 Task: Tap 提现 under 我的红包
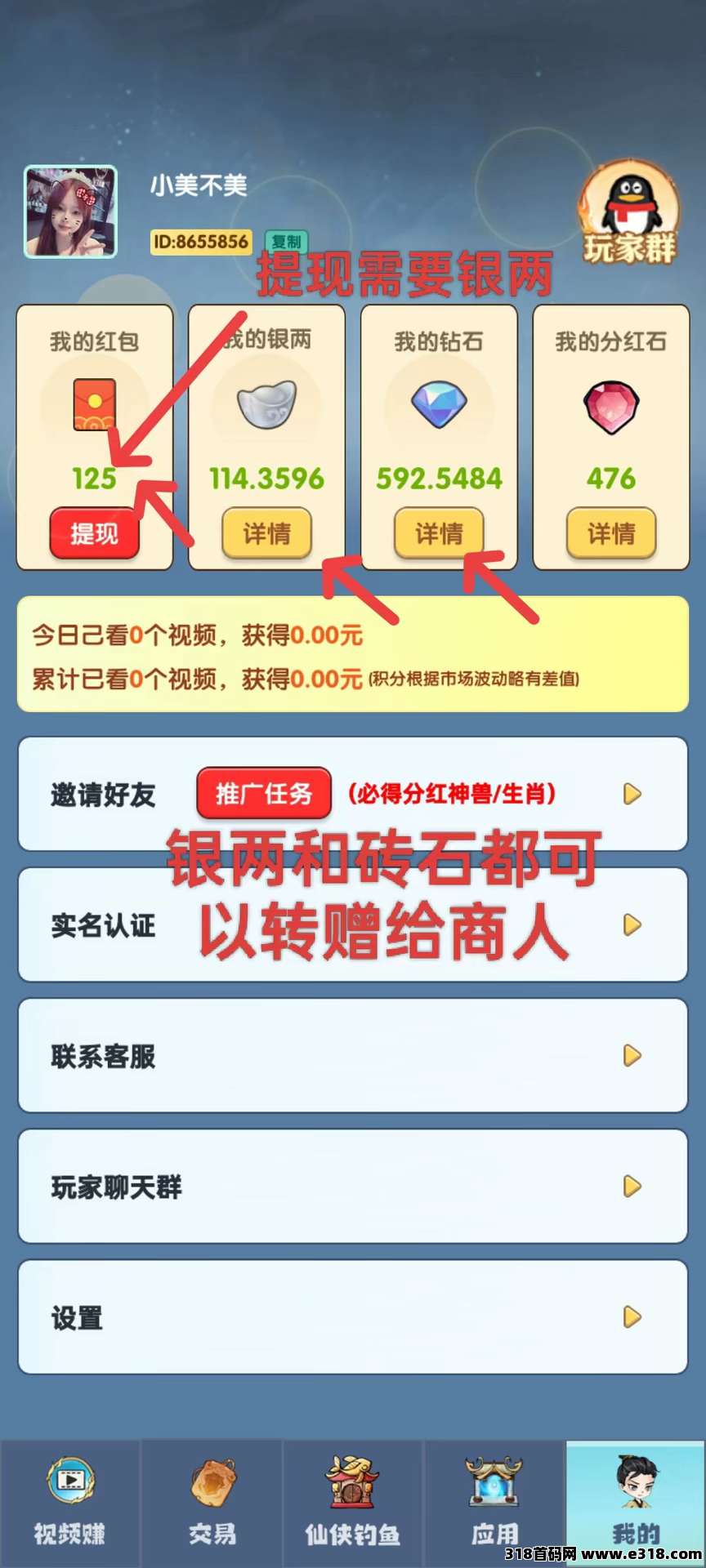point(94,534)
